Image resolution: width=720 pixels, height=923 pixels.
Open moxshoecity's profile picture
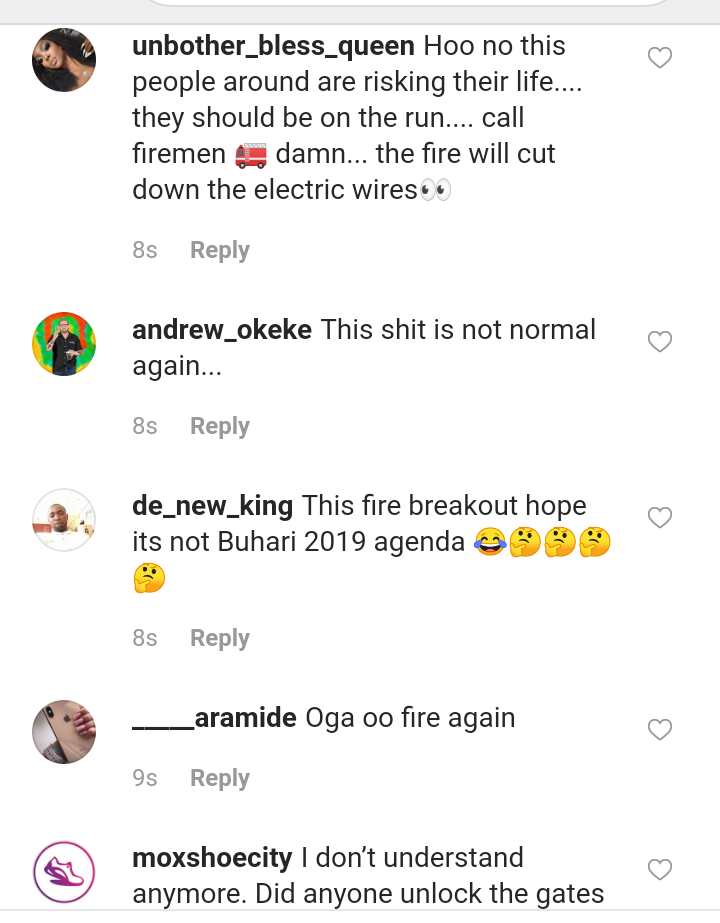(x=64, y=872)
